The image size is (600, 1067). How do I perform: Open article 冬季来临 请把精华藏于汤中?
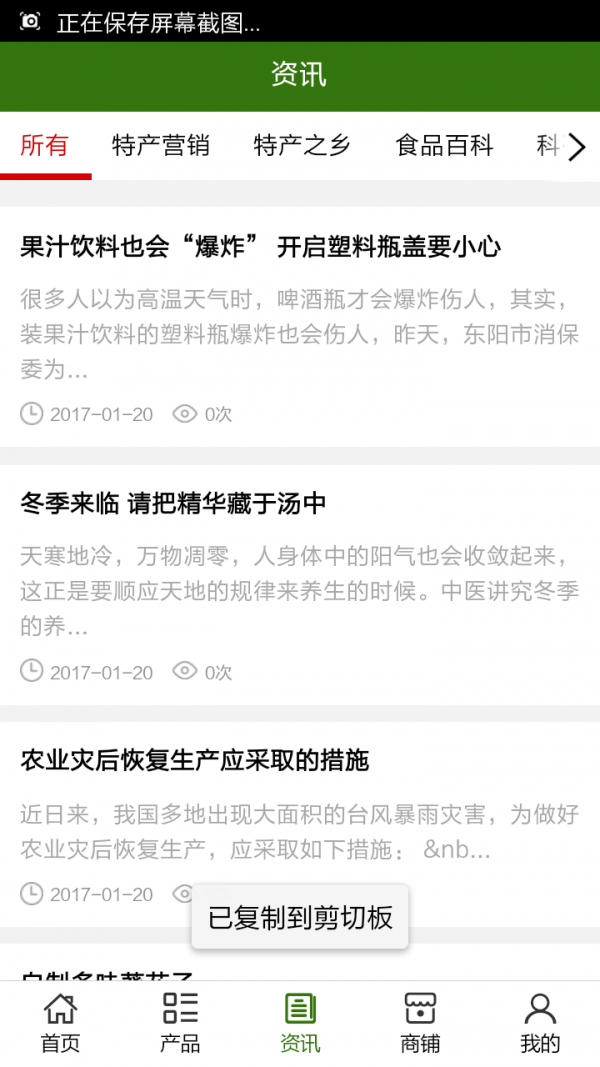(174, 504)
